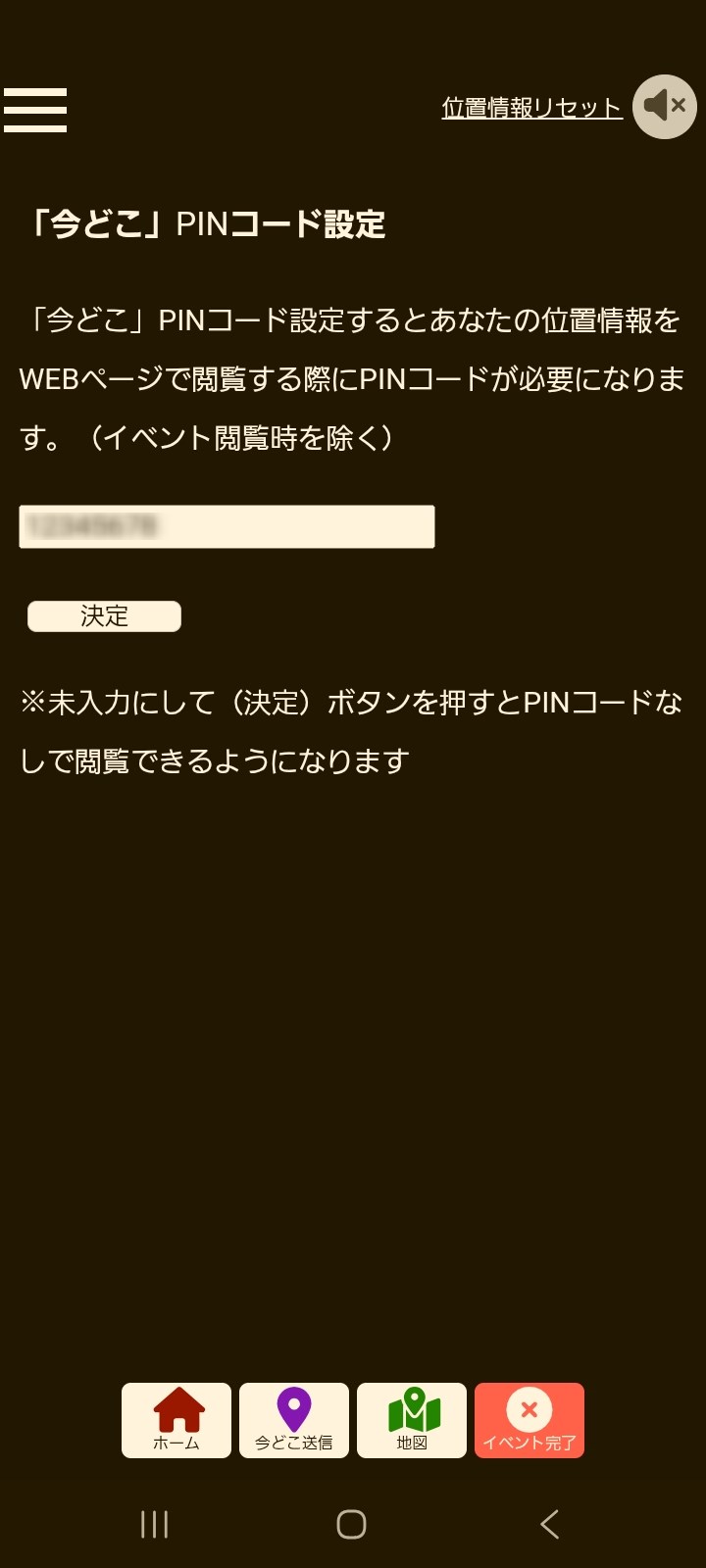Image resolution: width=706 pixels, height=1568 pixels.
Task: Clear focus by tapping the PIN text box
Action: click(x=227, y=527)
